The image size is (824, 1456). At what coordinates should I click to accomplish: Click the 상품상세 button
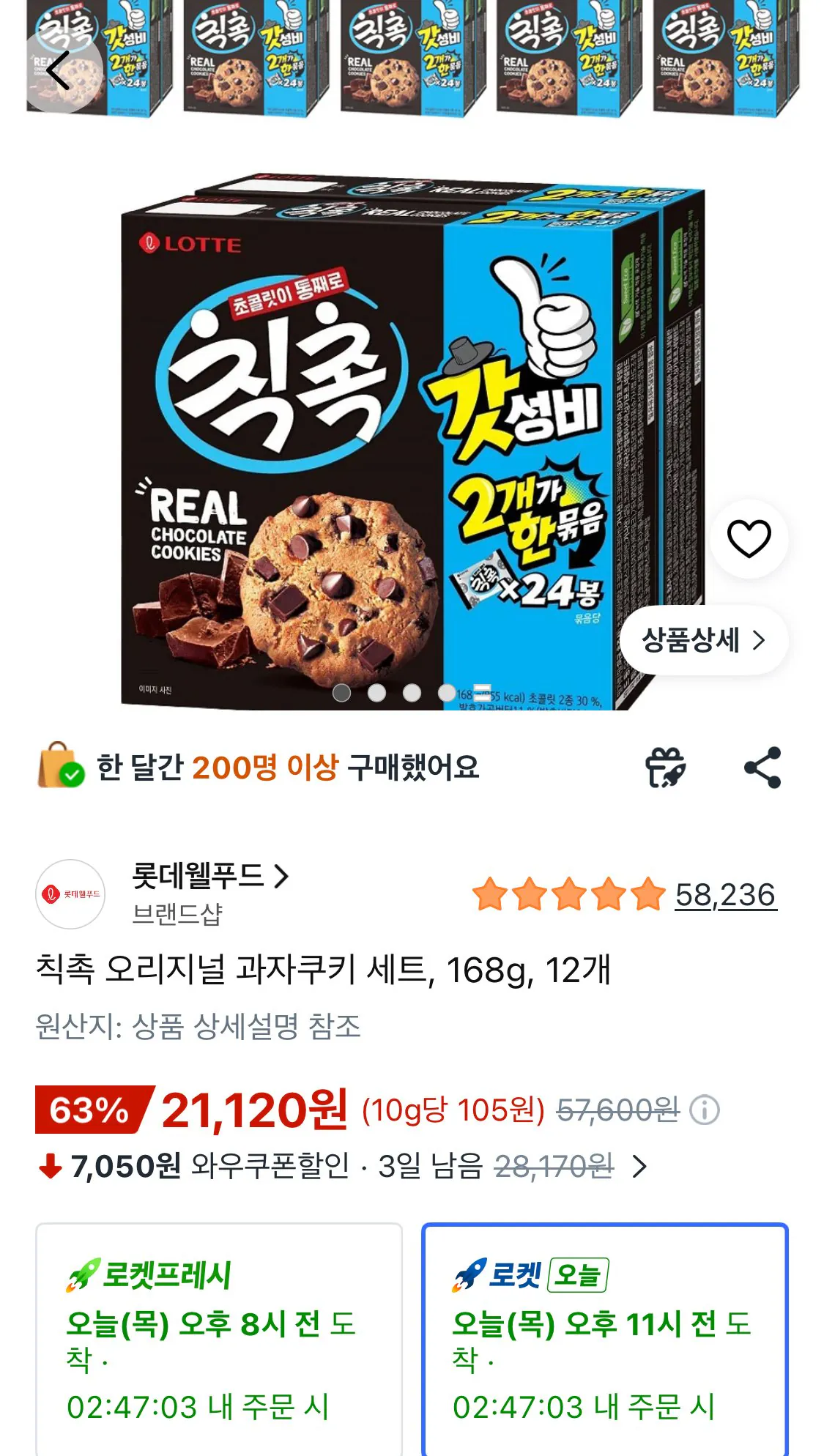click(703, 639)
